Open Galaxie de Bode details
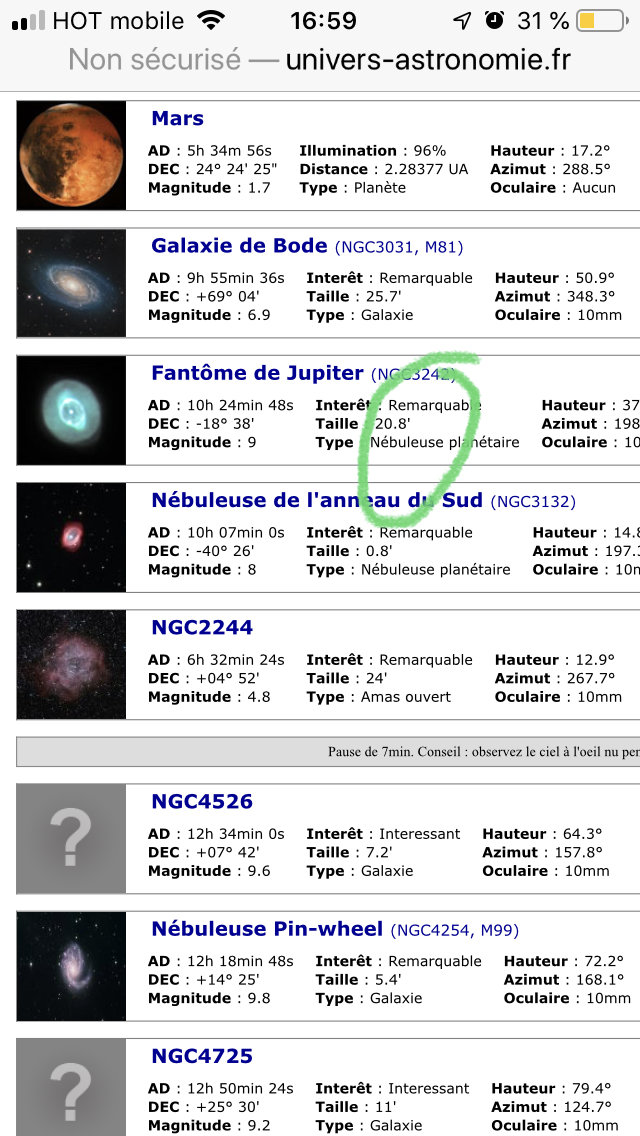Viewport: 640px width, 1136px height. point(239,246)
